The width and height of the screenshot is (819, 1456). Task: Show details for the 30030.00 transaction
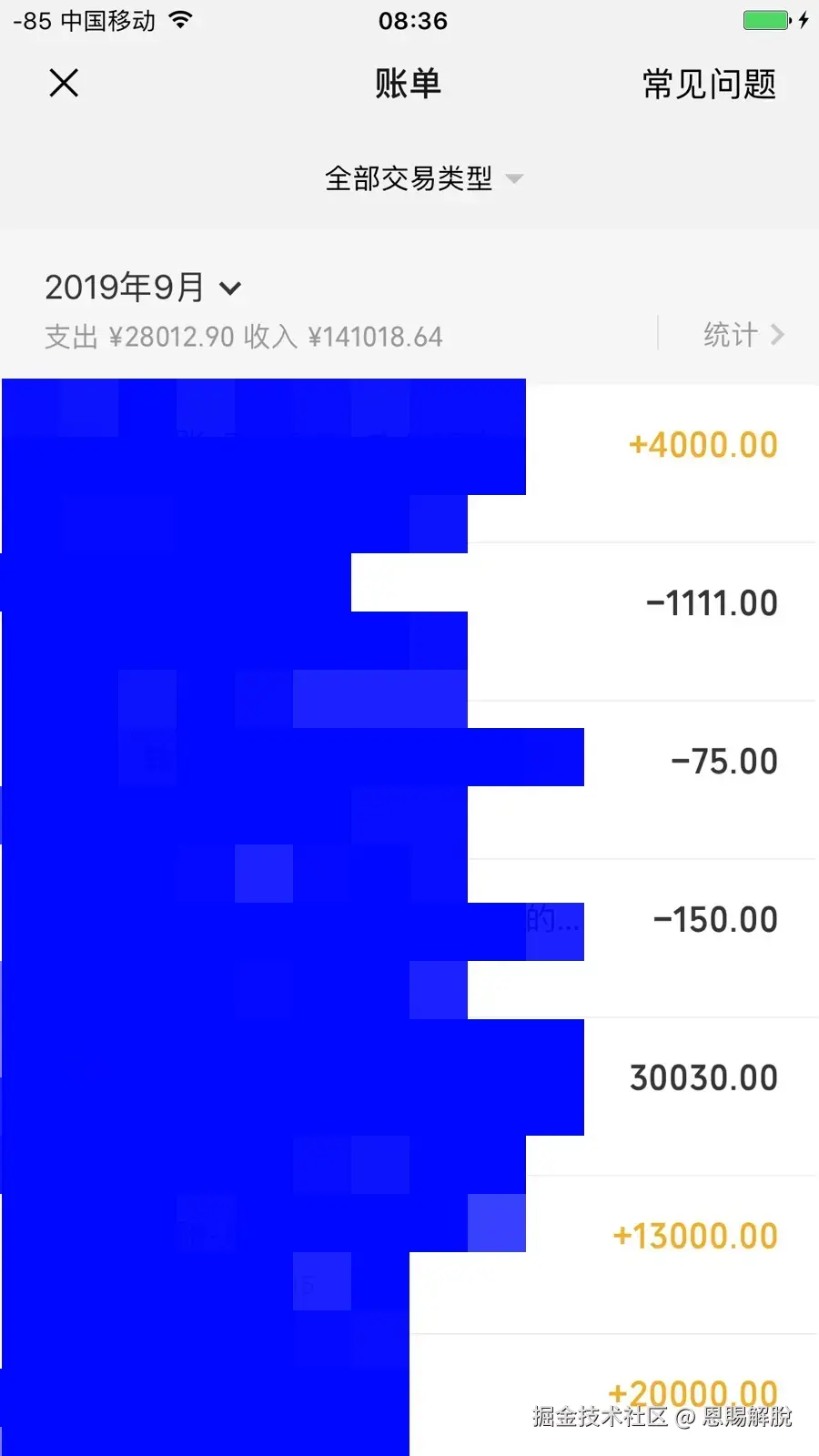[x=703, y=1078]
